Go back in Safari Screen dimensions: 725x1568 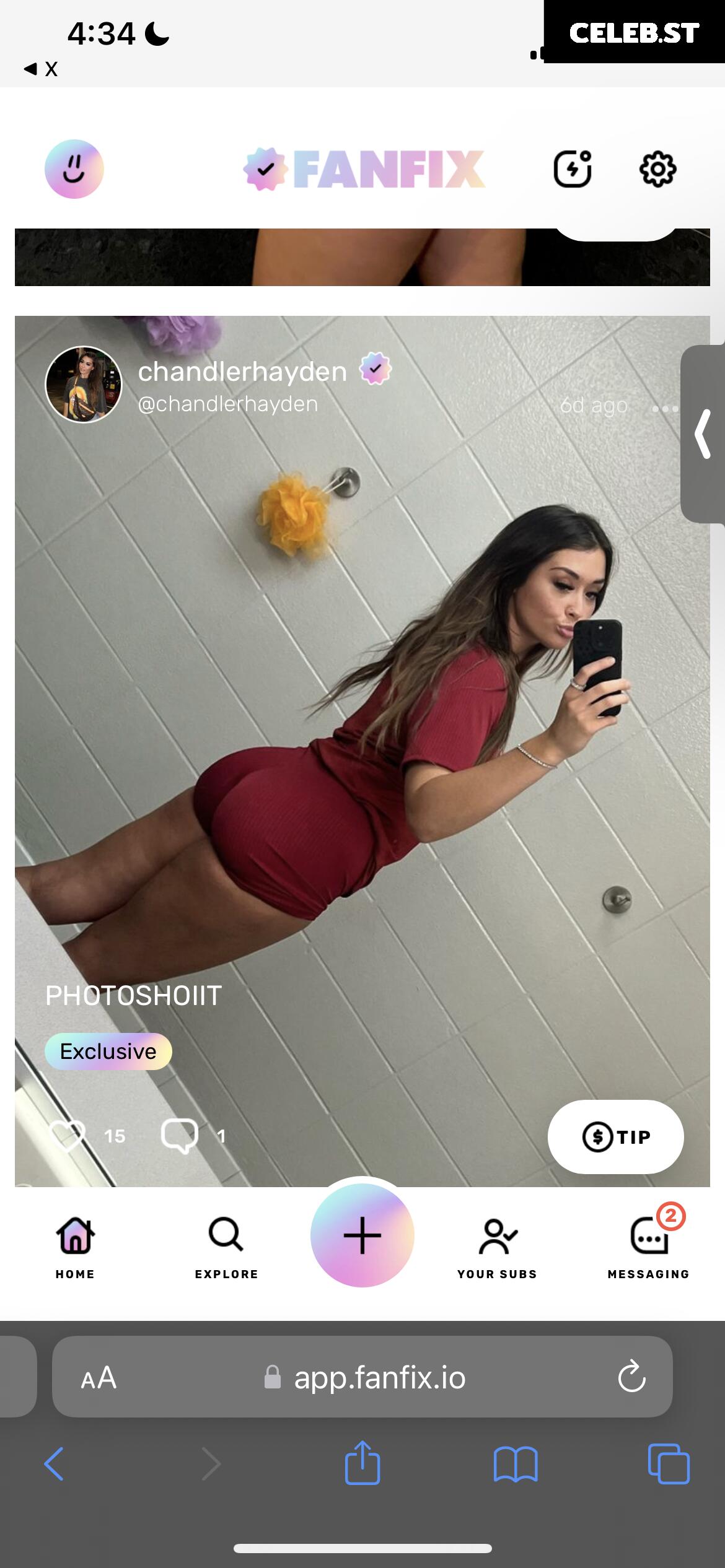click(x=54, y=1465)
